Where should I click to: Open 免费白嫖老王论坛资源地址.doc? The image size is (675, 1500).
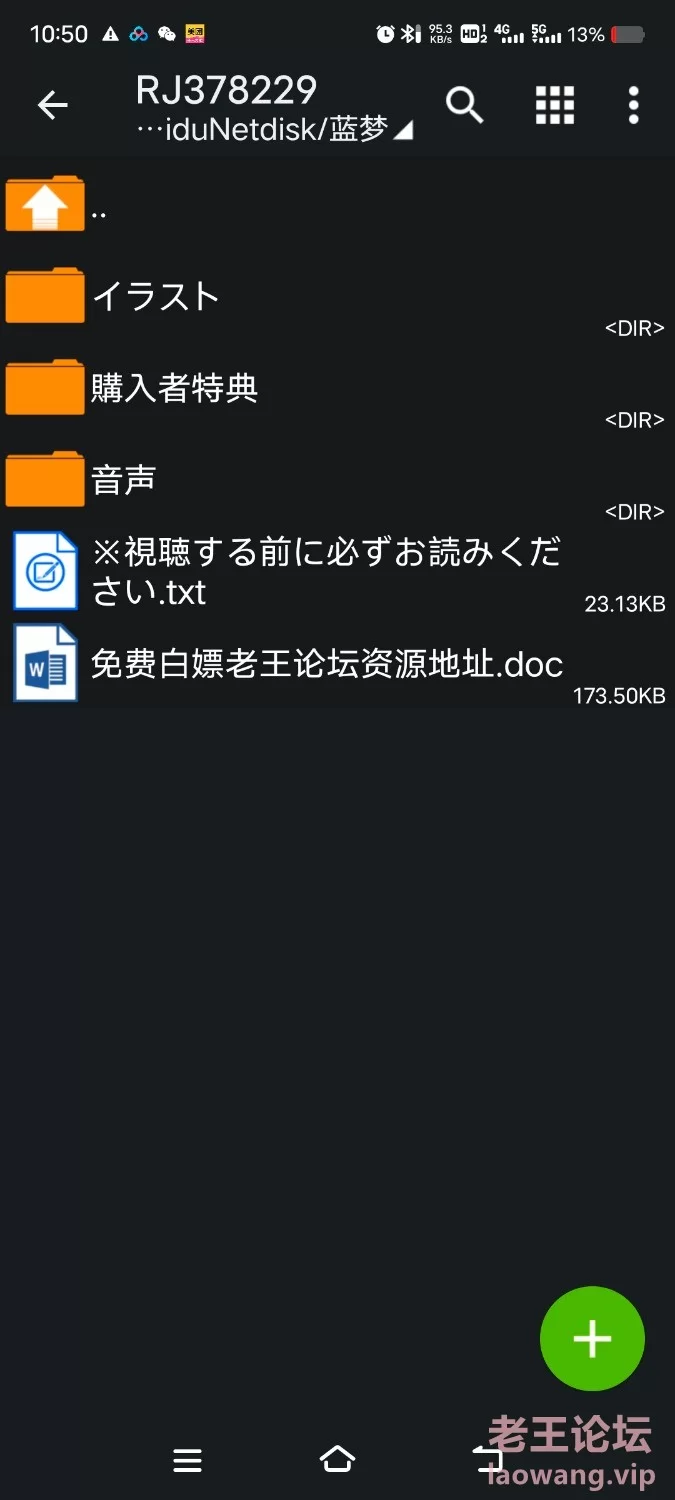pos(337,664)
